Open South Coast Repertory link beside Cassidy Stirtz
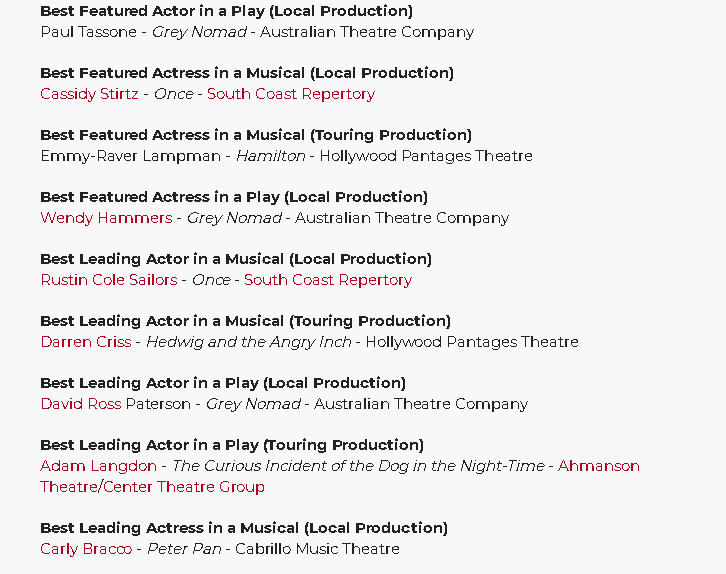 coord(290,94)
